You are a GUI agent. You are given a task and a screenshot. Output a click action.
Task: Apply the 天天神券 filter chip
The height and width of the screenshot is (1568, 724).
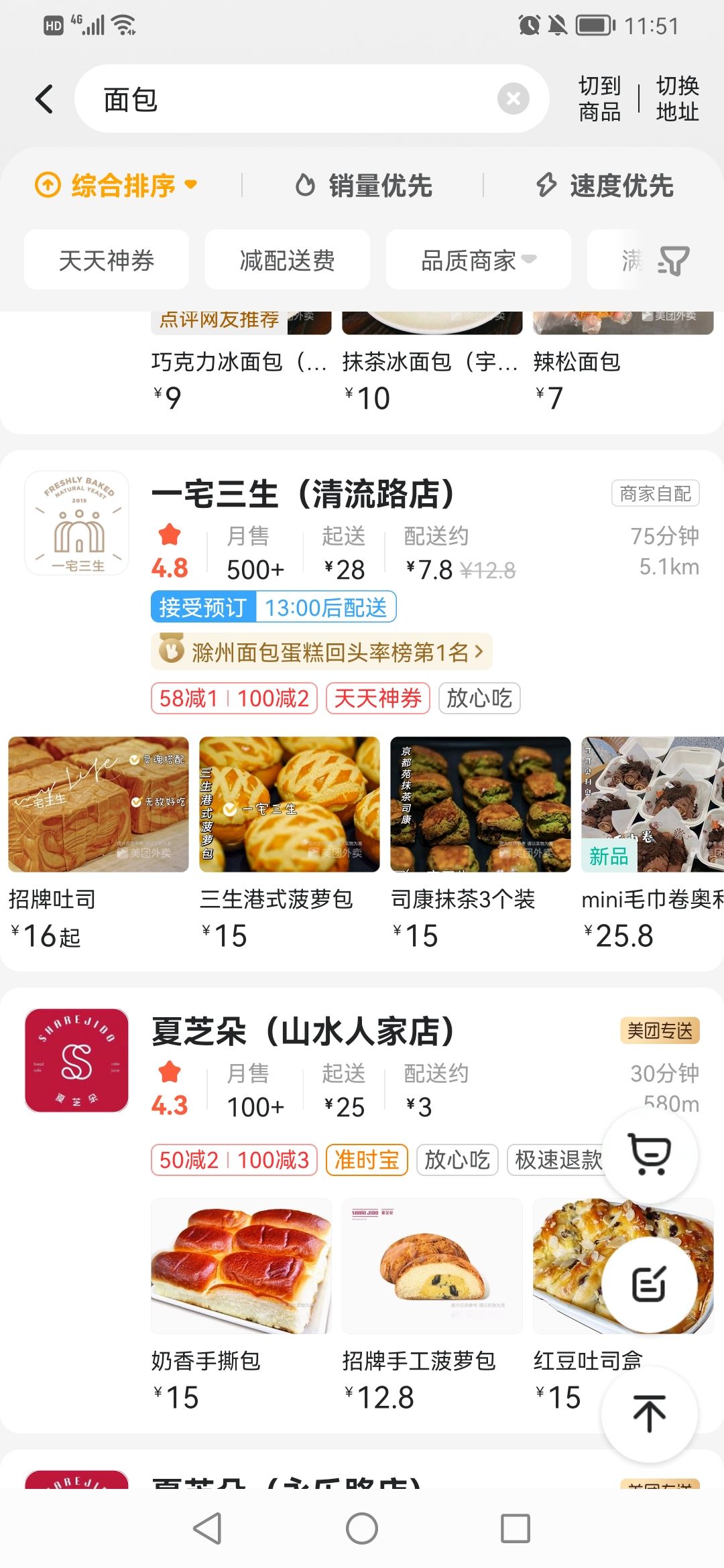[x=107, y=260]
